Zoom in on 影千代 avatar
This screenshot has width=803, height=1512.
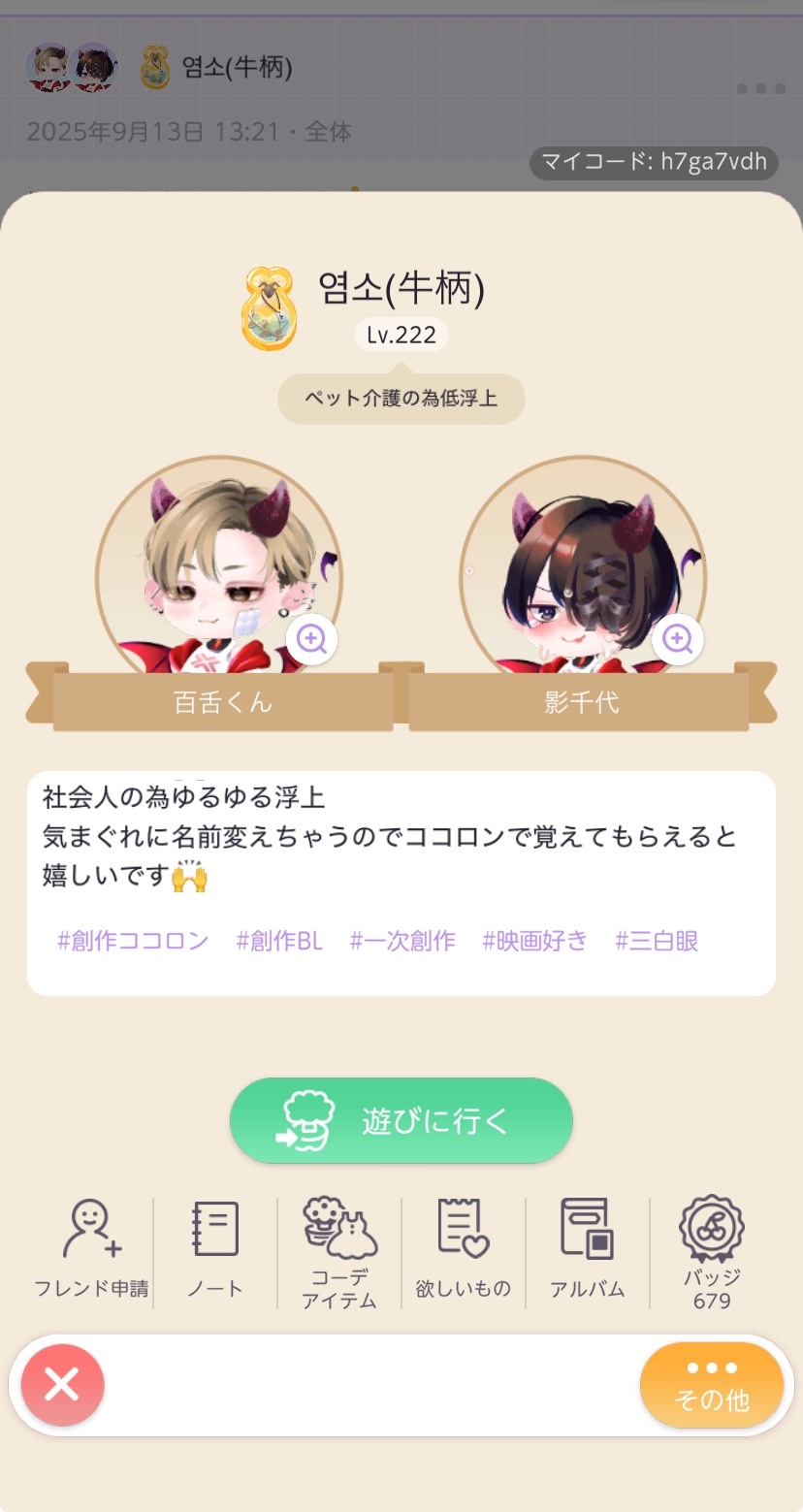(677, 638)
